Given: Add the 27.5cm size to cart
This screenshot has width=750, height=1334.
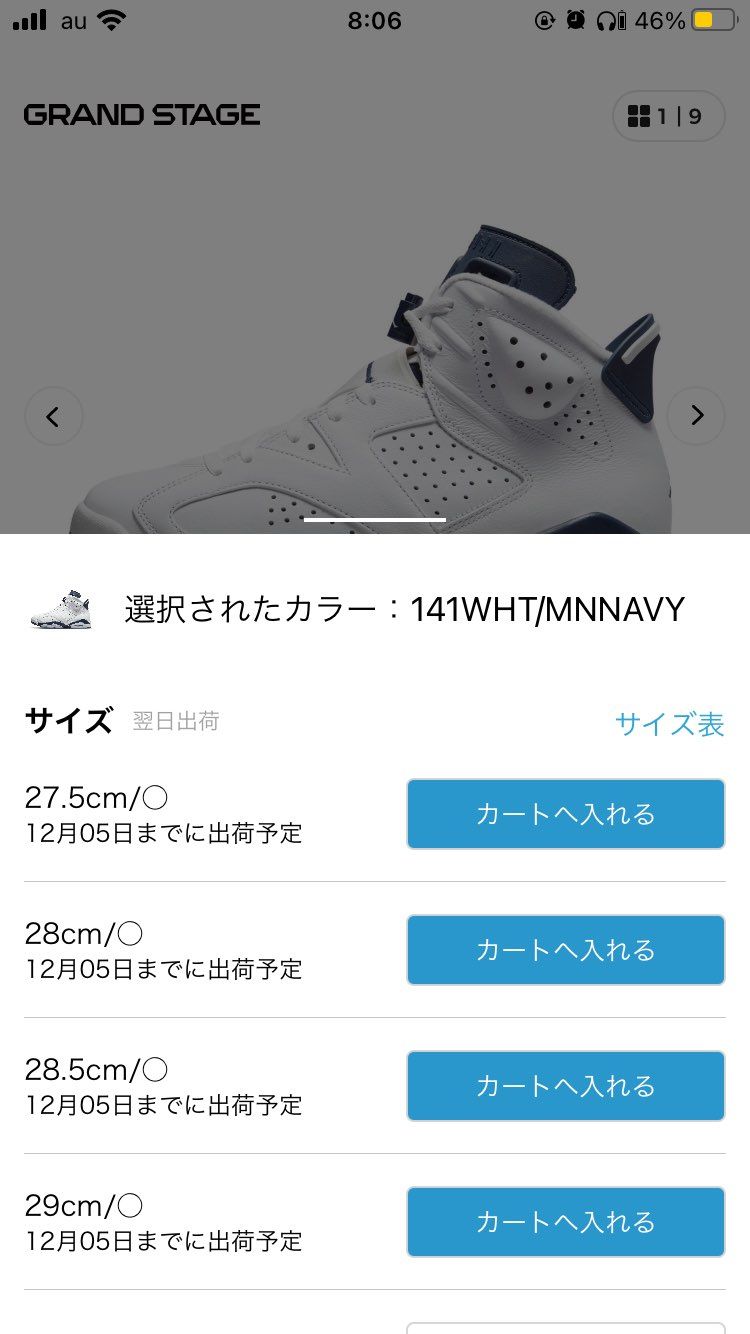Looking at the screenshot, I should click(565, 814).
